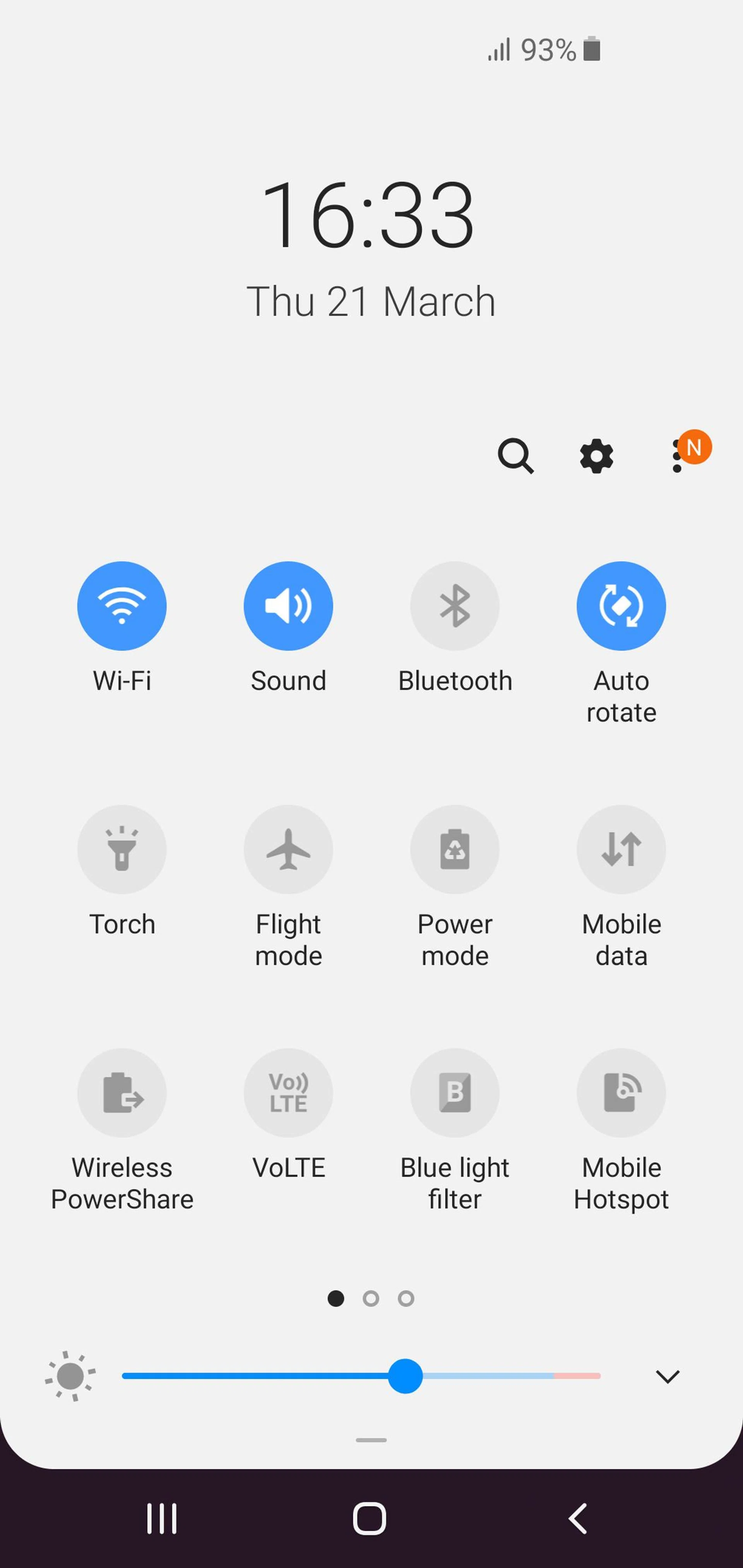Tap the Power mode tile
Screen dimensions: 743x1568
[x=454, y=849]
